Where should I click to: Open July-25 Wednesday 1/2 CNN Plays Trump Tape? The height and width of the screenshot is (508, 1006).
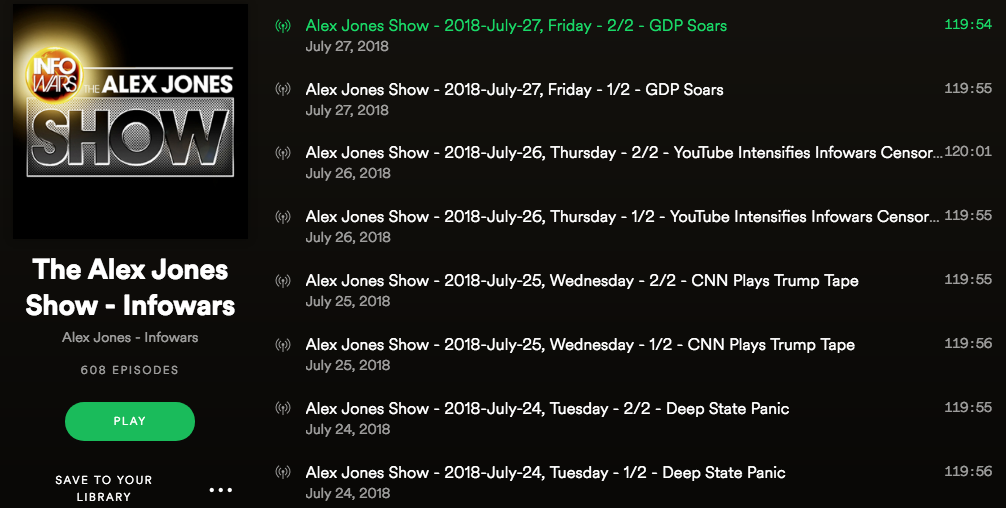click(580, 345)
